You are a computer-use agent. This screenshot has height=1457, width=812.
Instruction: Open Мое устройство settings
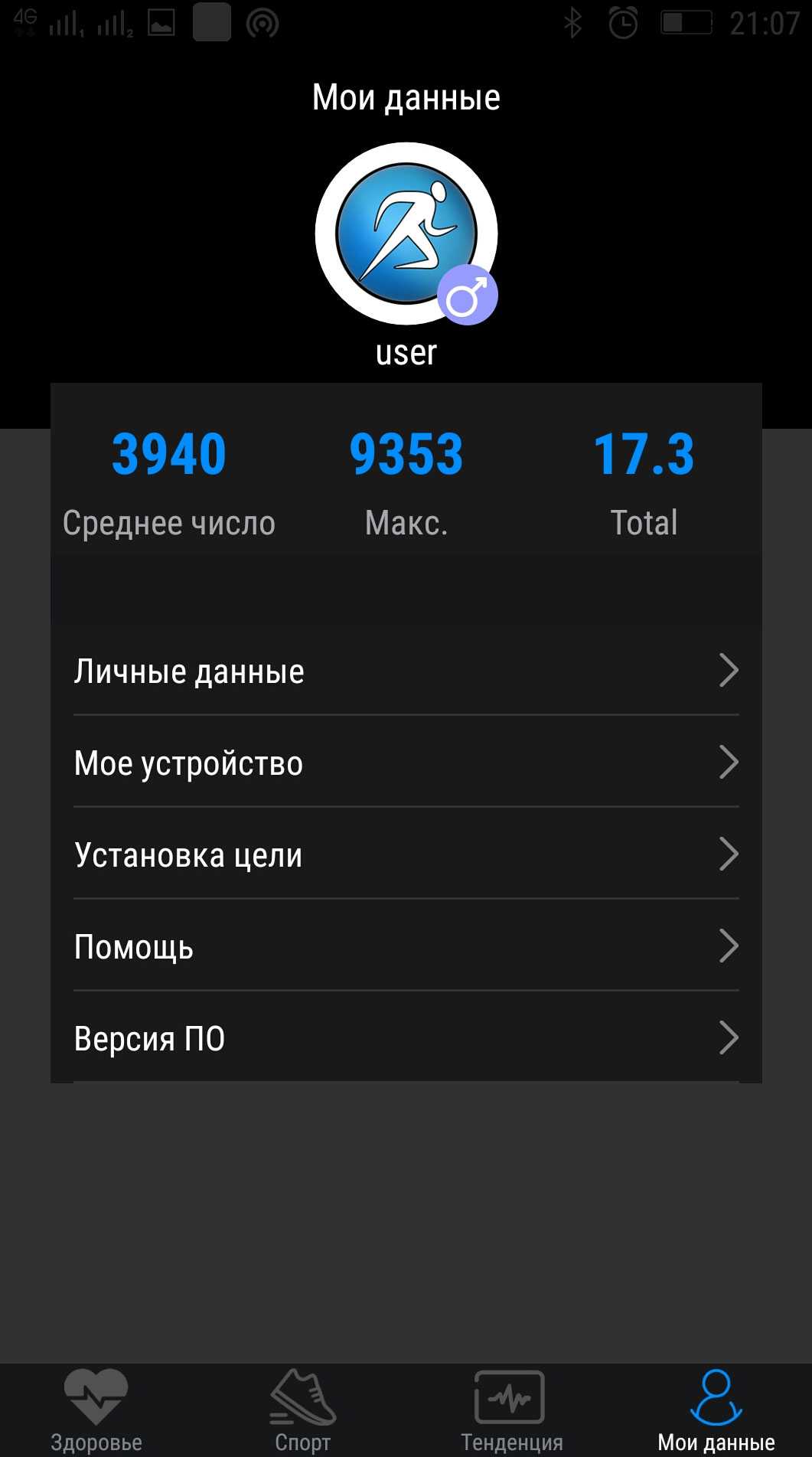[406, 763]
